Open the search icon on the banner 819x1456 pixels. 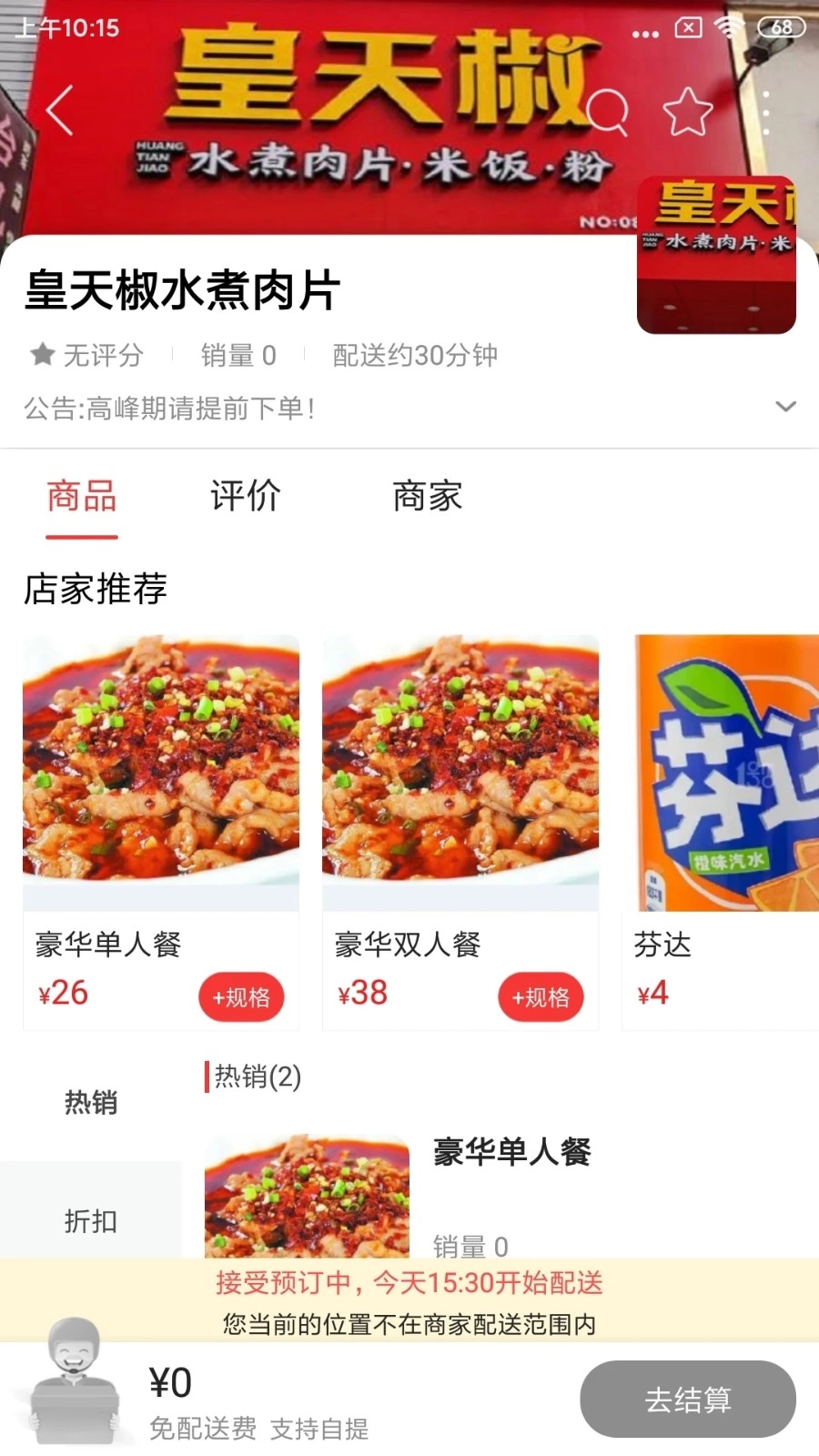[608, 110]
